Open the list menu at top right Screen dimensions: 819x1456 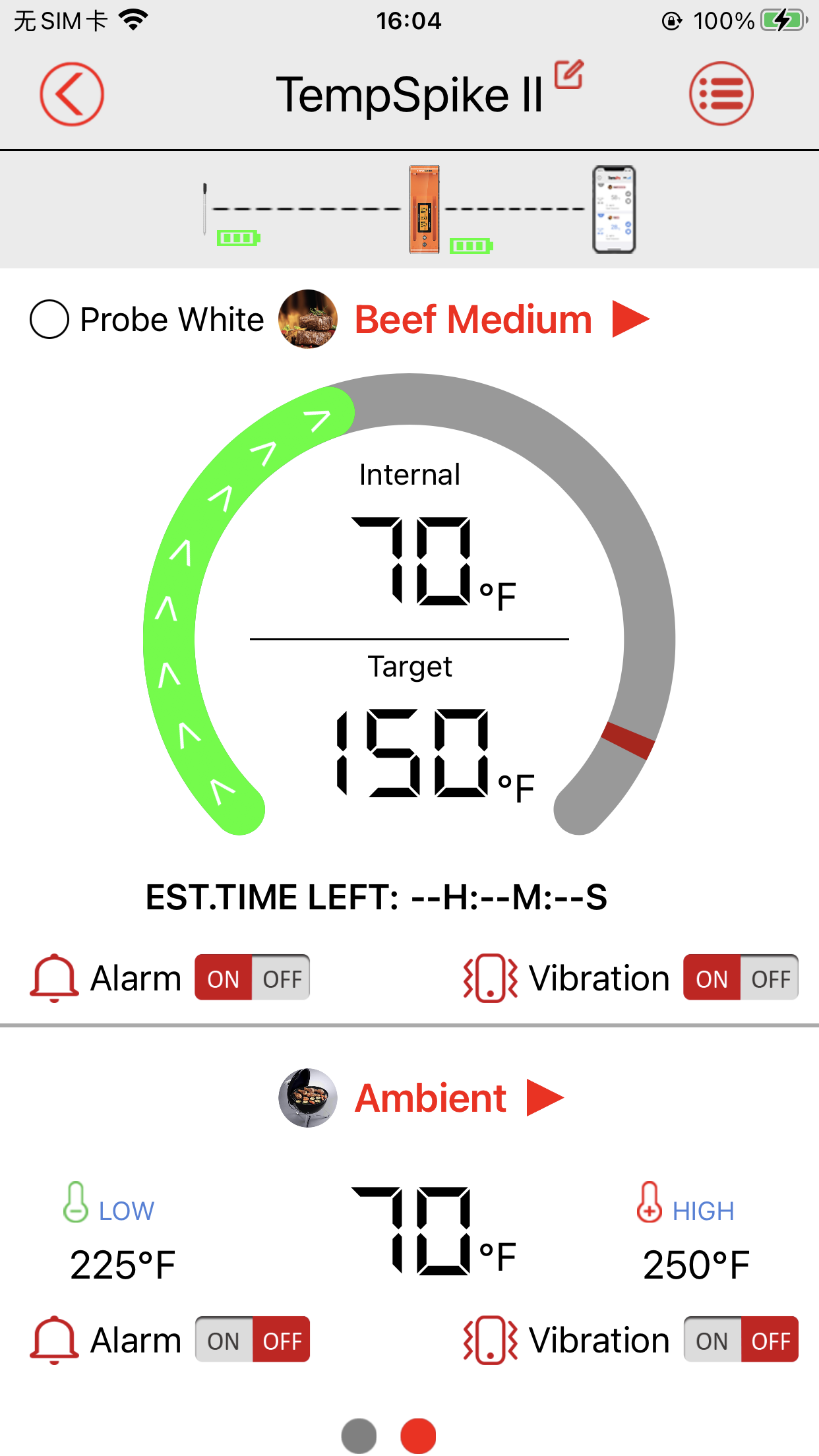[x=721, y=94]
